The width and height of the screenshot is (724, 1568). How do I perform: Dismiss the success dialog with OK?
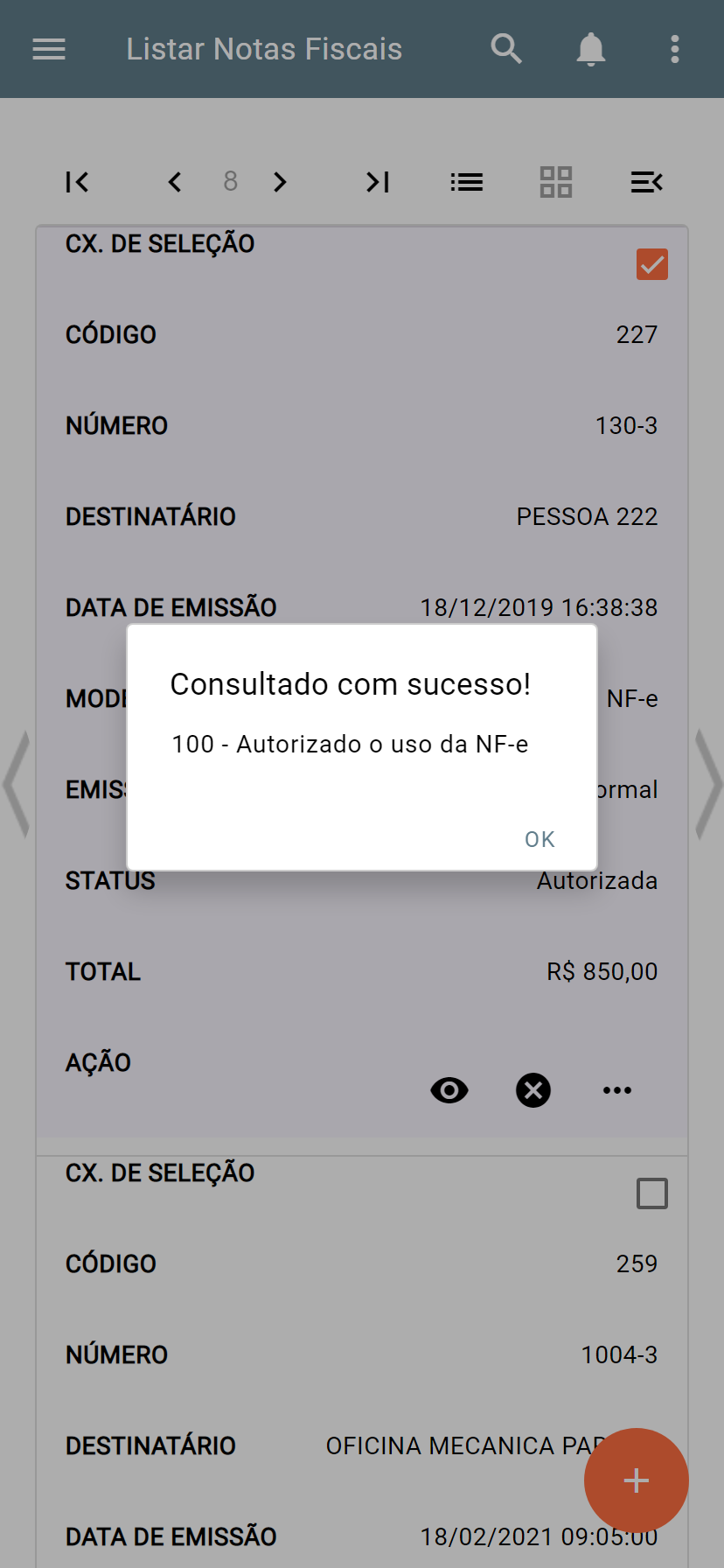coord(539,838)
